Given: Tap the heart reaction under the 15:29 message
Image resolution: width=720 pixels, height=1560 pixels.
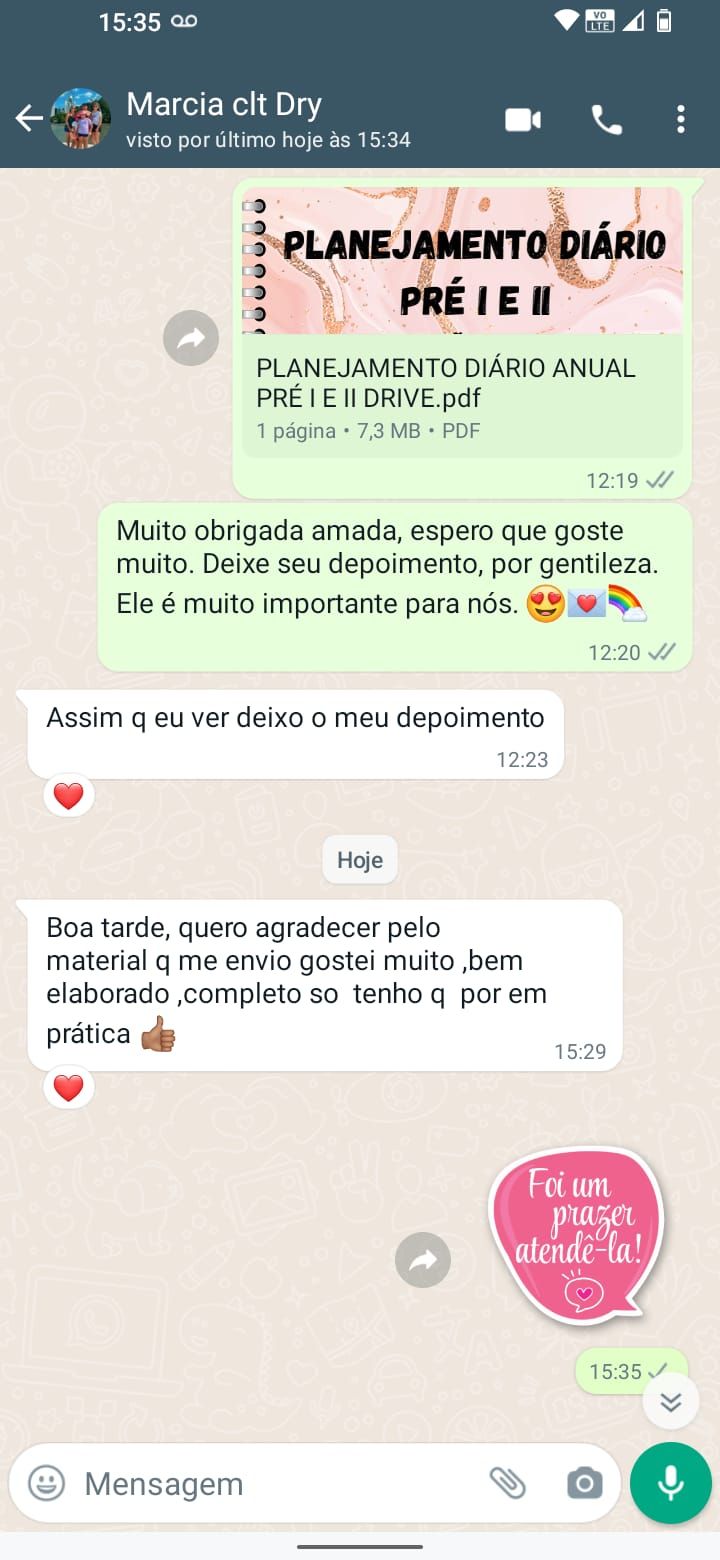Looking at the screenshot, I should click(68, 1088).
